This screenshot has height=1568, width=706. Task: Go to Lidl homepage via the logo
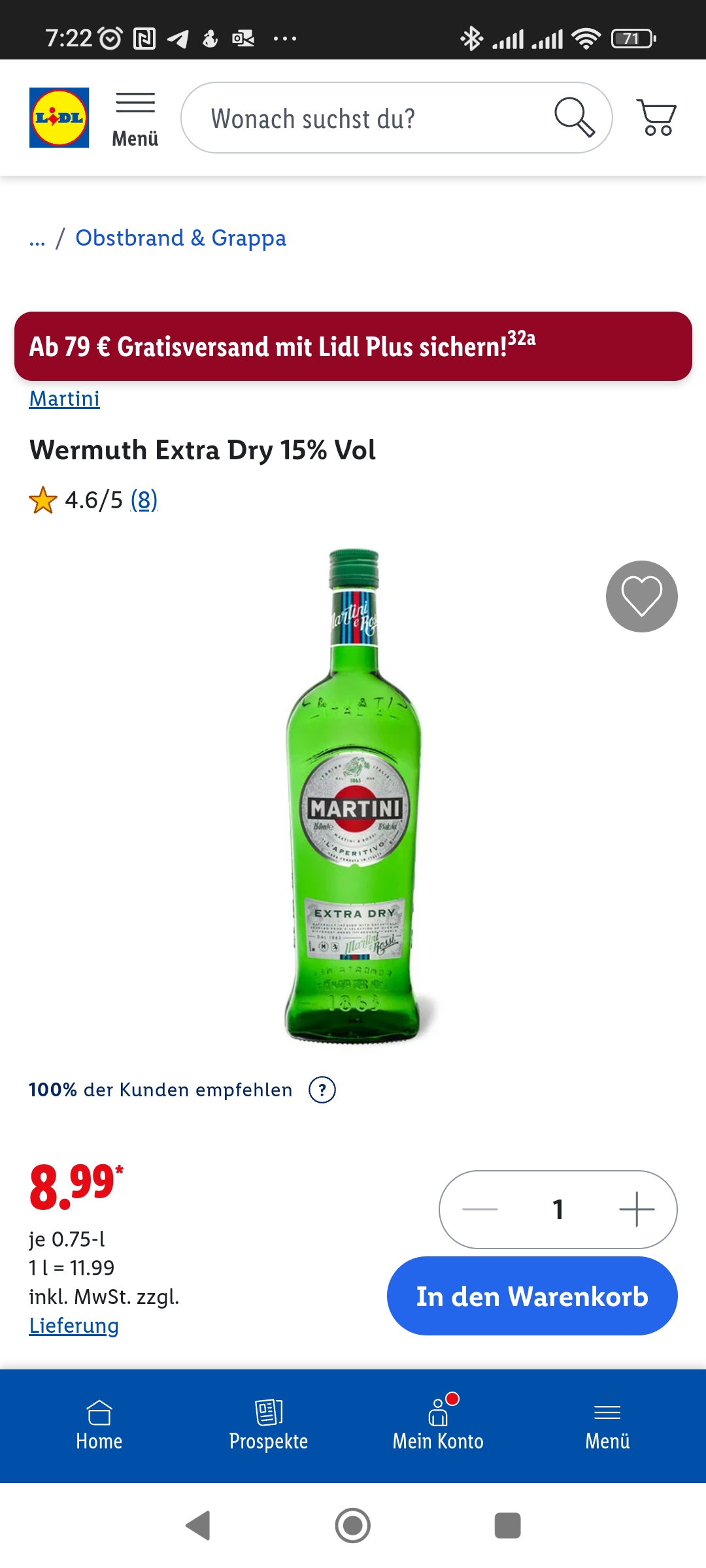(x=59, y=118)
